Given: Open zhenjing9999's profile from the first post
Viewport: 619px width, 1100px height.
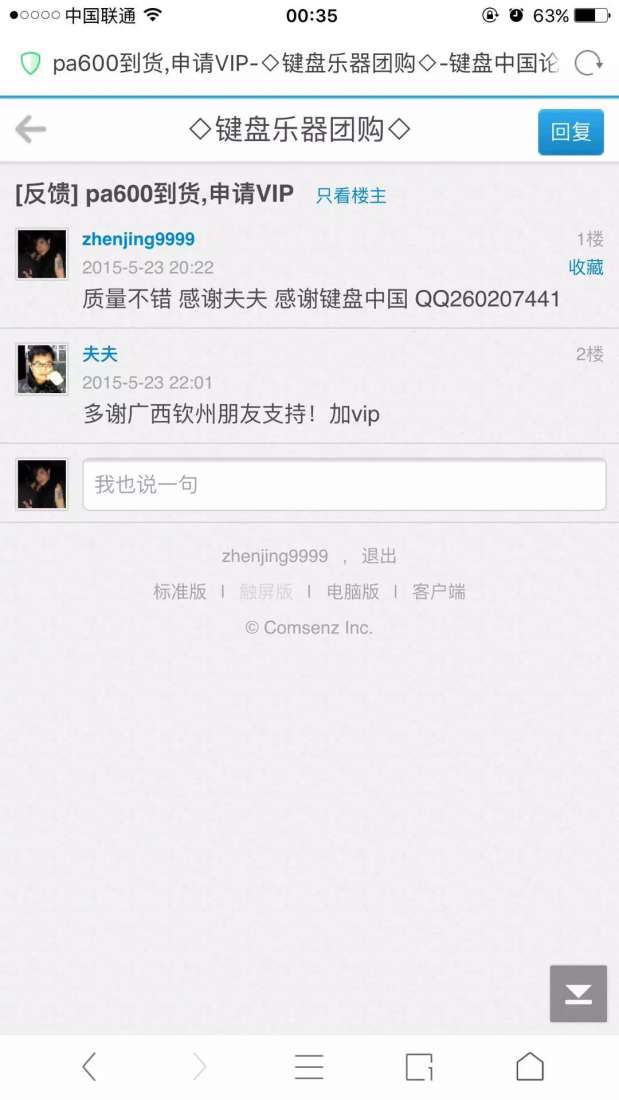Looking at the screenshot, I should (138, 240).
